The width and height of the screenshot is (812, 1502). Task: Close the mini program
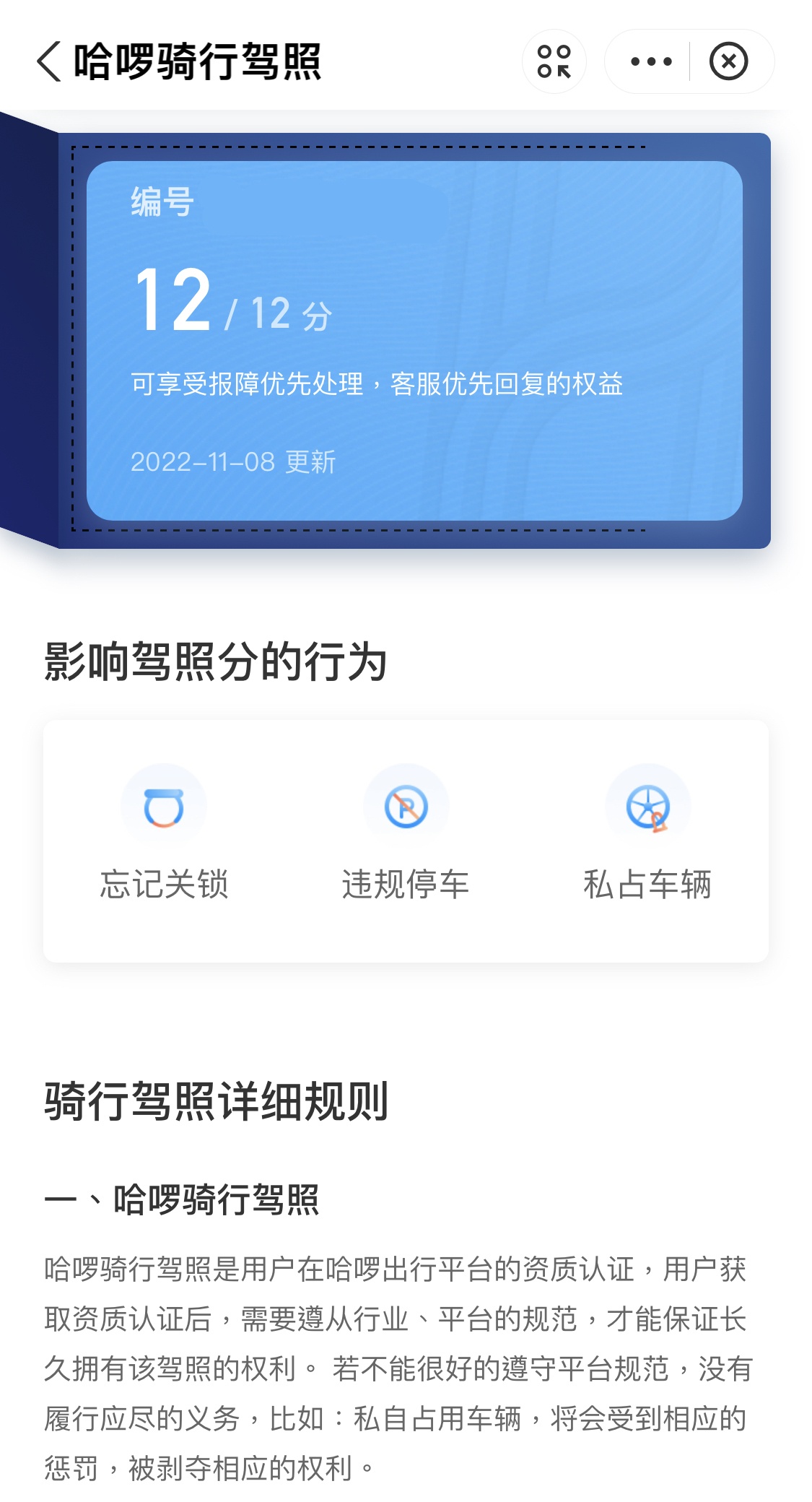[728, 62]
